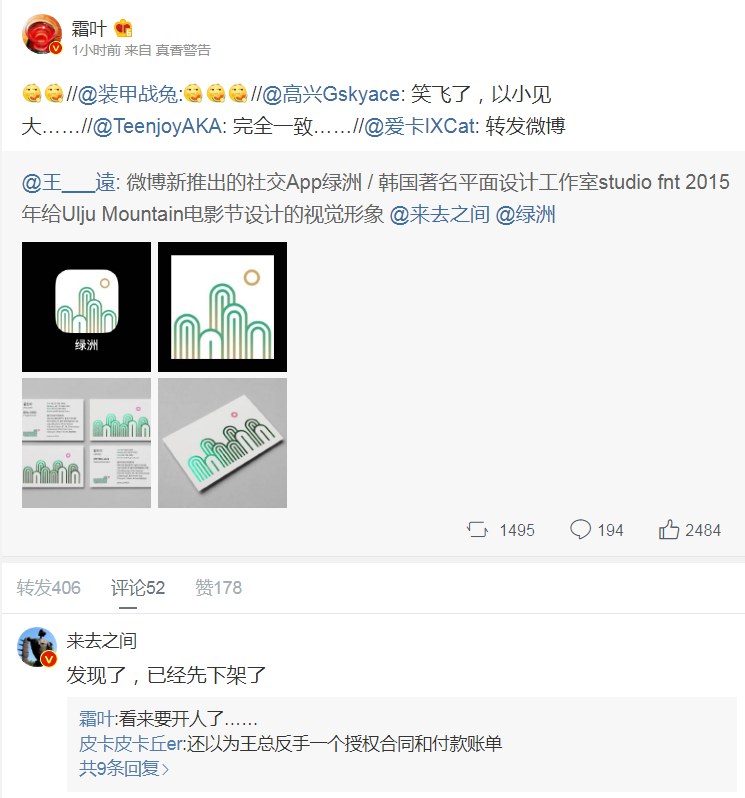745x798 pixels.
Task: Switch to the 评论52 tab
Action: [138, 588]
